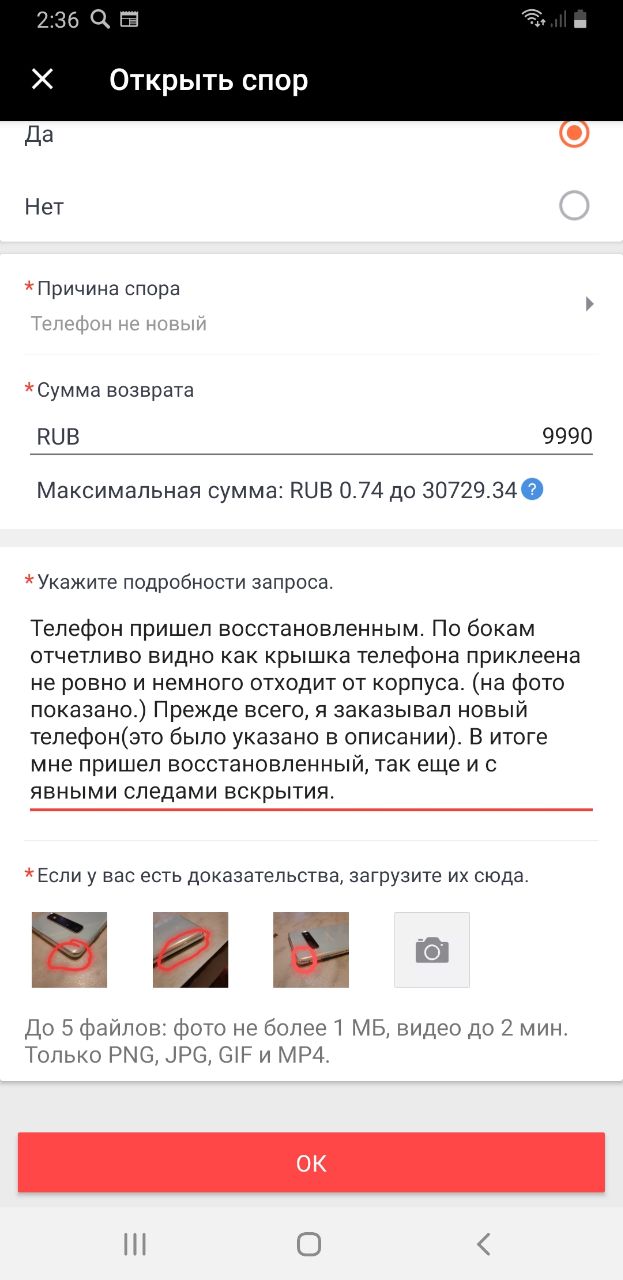The height and width of the screenshot is (1280, 623).
Task: Expand the Причина спора dropdown
Action: (589, 305)
